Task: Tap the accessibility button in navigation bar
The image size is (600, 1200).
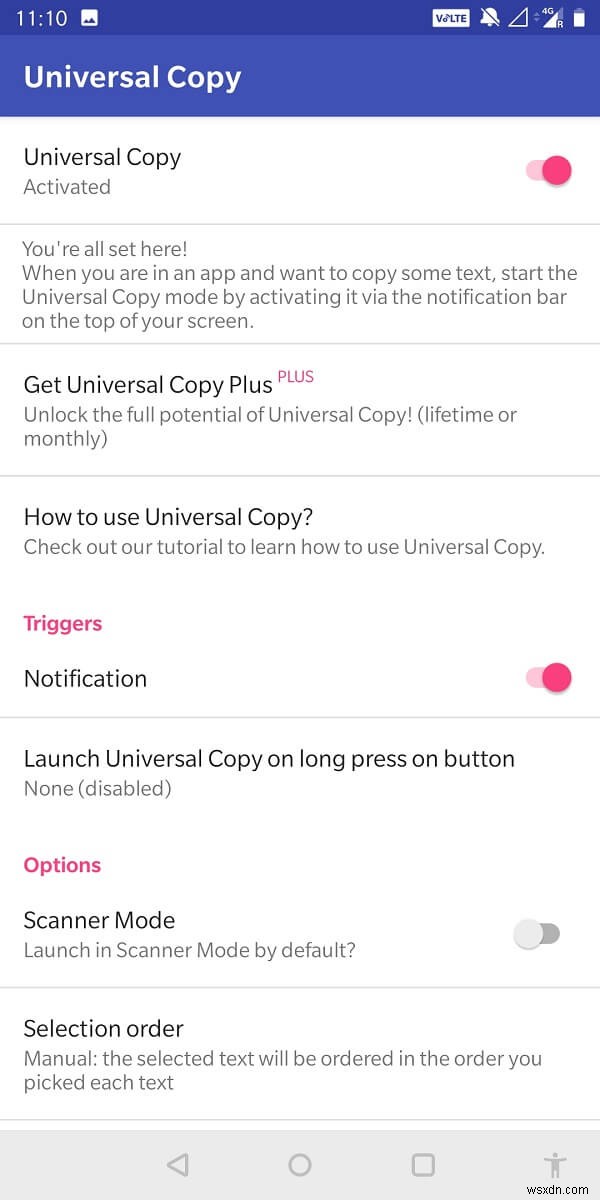Action: pos(554,1164)
